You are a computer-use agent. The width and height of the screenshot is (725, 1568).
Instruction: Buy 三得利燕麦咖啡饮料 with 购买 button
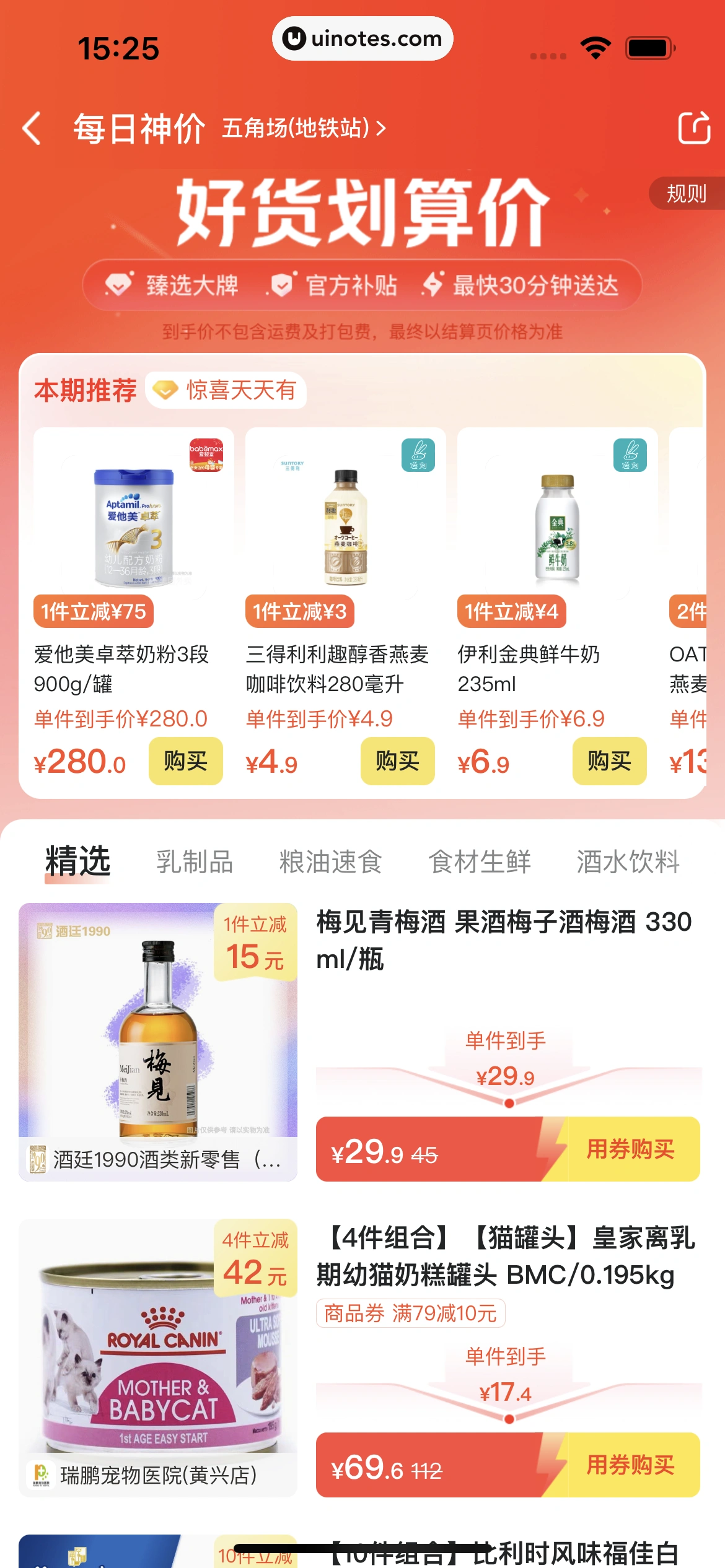tap(397, 761)
